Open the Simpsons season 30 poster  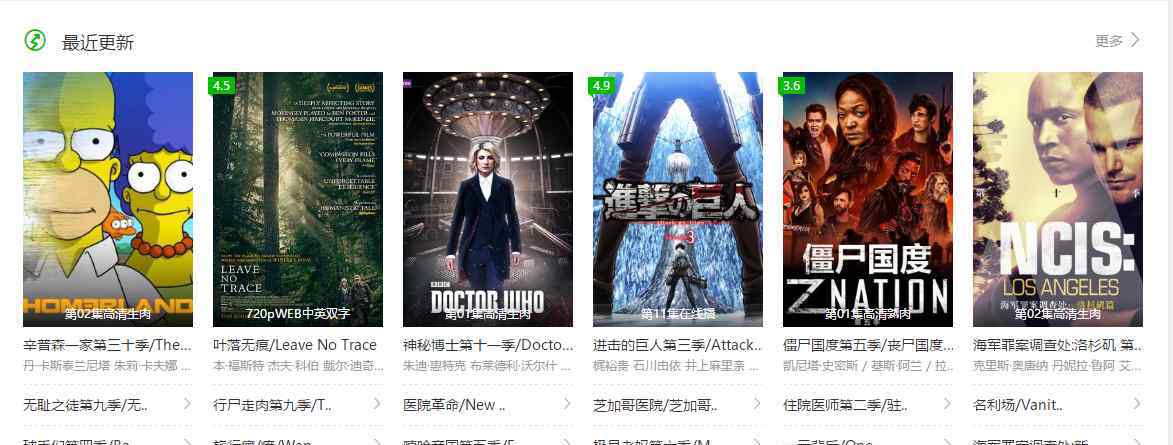[108, 199]
